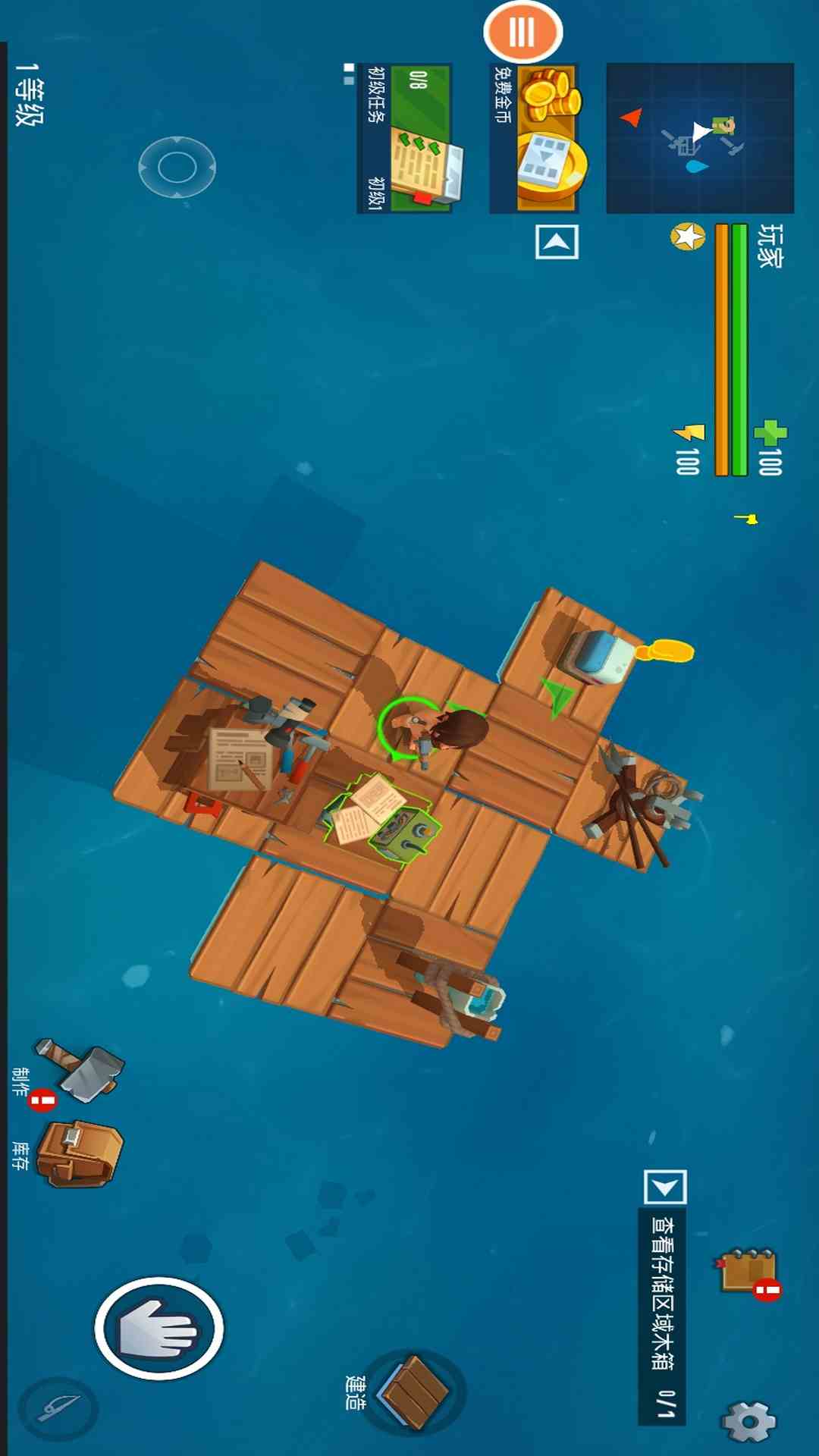This screenshot has width=819, height=1456.
Task: Pause the game with the orange button
Action: point(522,33)
